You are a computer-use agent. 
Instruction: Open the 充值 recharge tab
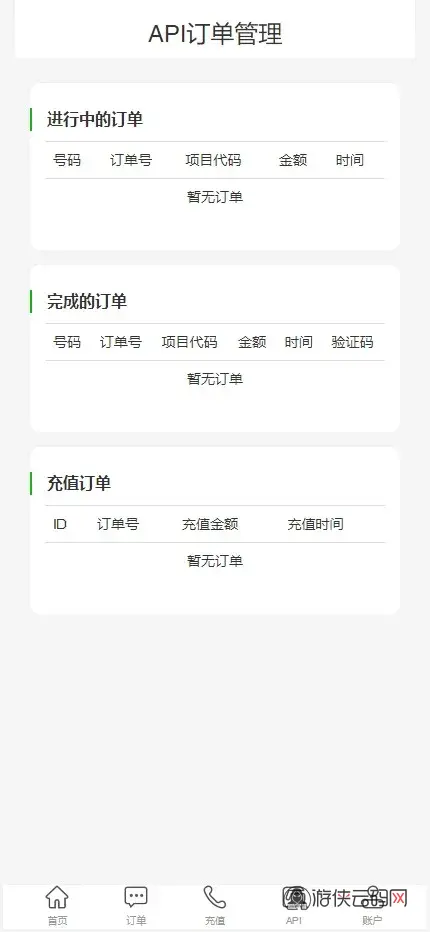tap(215, 905)
